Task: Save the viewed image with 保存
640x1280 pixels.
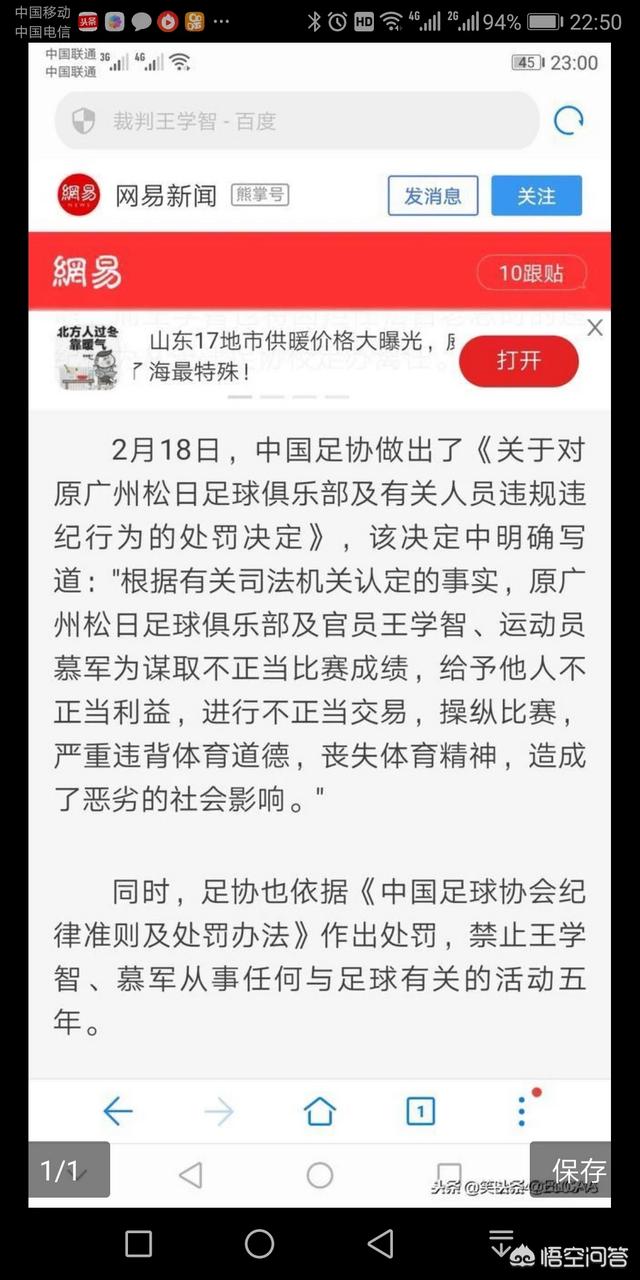Action: pos(578,1169)
